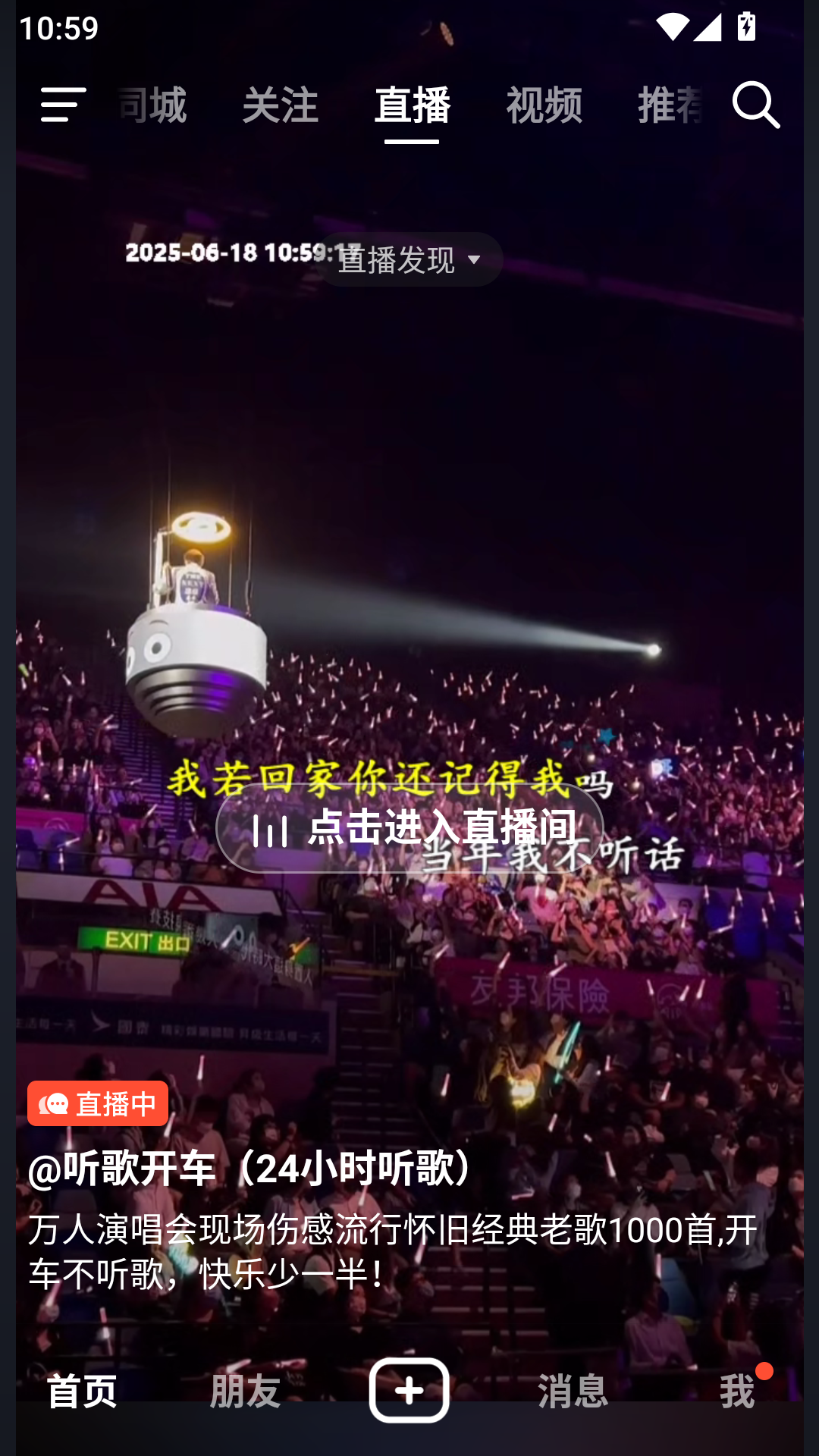
Task: Open the 朋友 friends icon
Action: click(x=245, y=1391)
